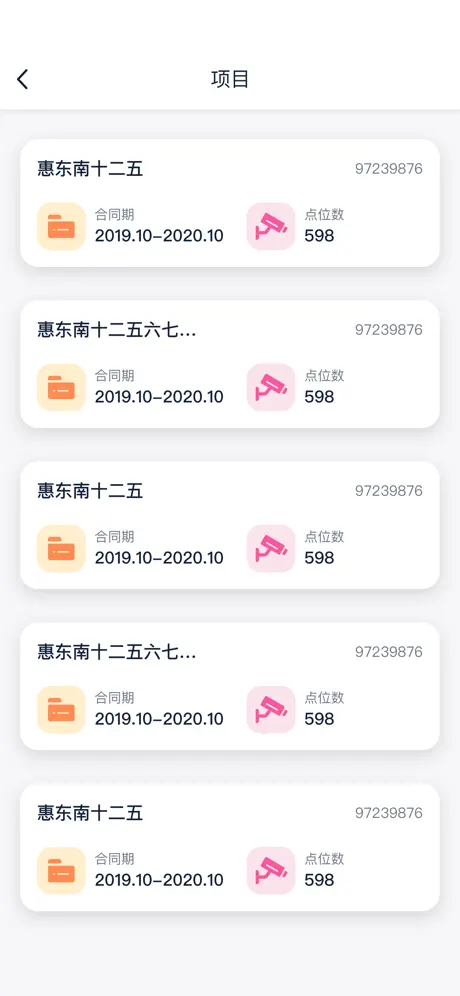Open the last 惠东南十二五 project card

point(230,847)
